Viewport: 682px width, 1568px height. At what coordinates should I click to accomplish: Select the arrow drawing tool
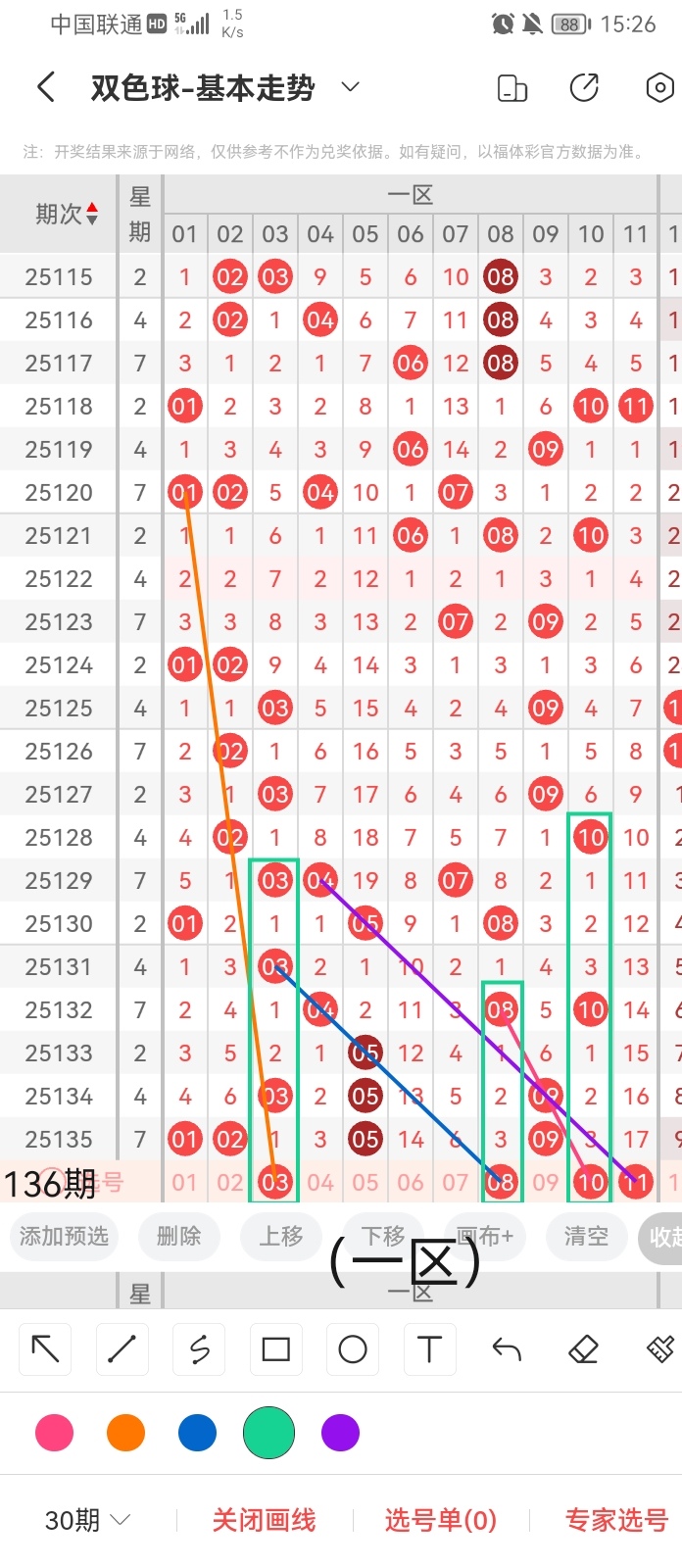[45, 1349]
